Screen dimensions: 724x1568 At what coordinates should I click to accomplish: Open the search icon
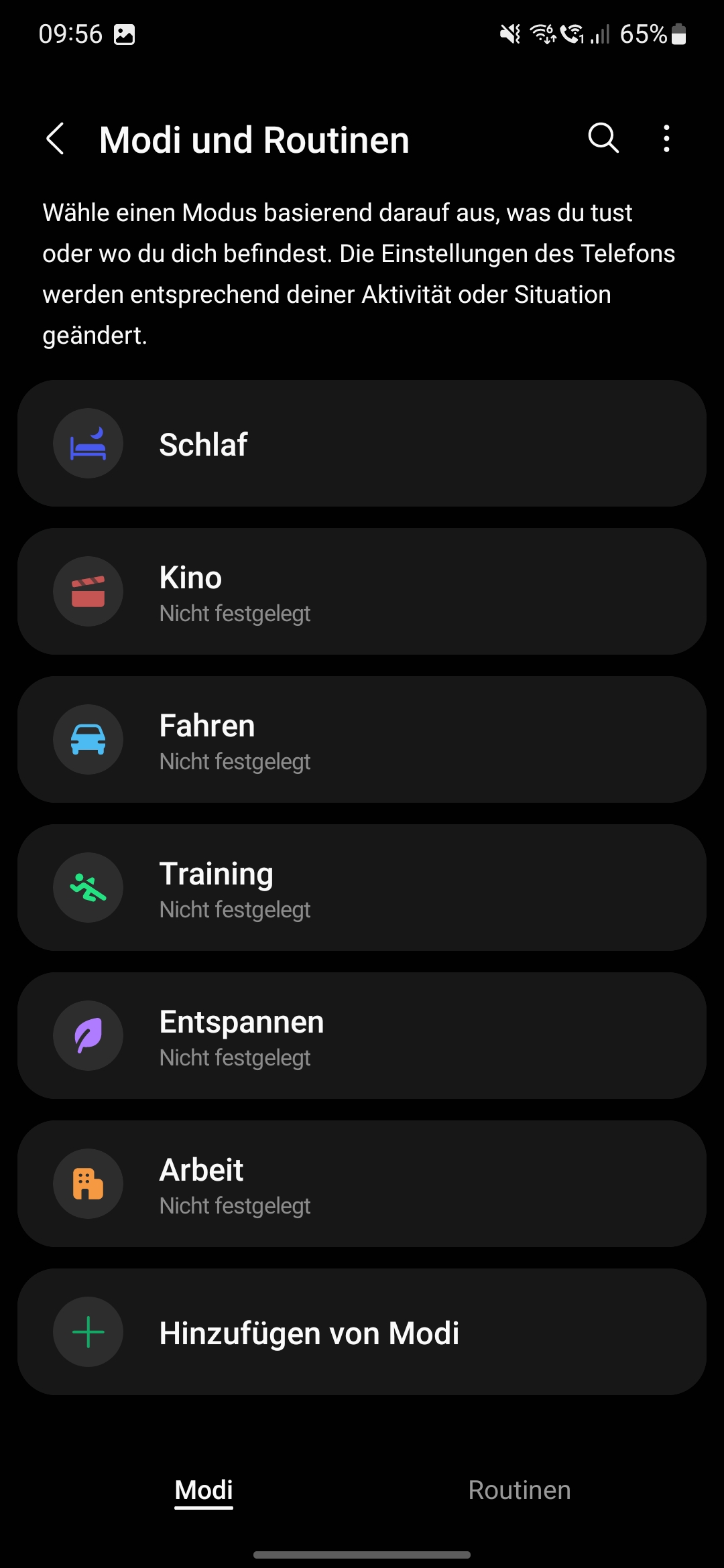coord(603,138)
